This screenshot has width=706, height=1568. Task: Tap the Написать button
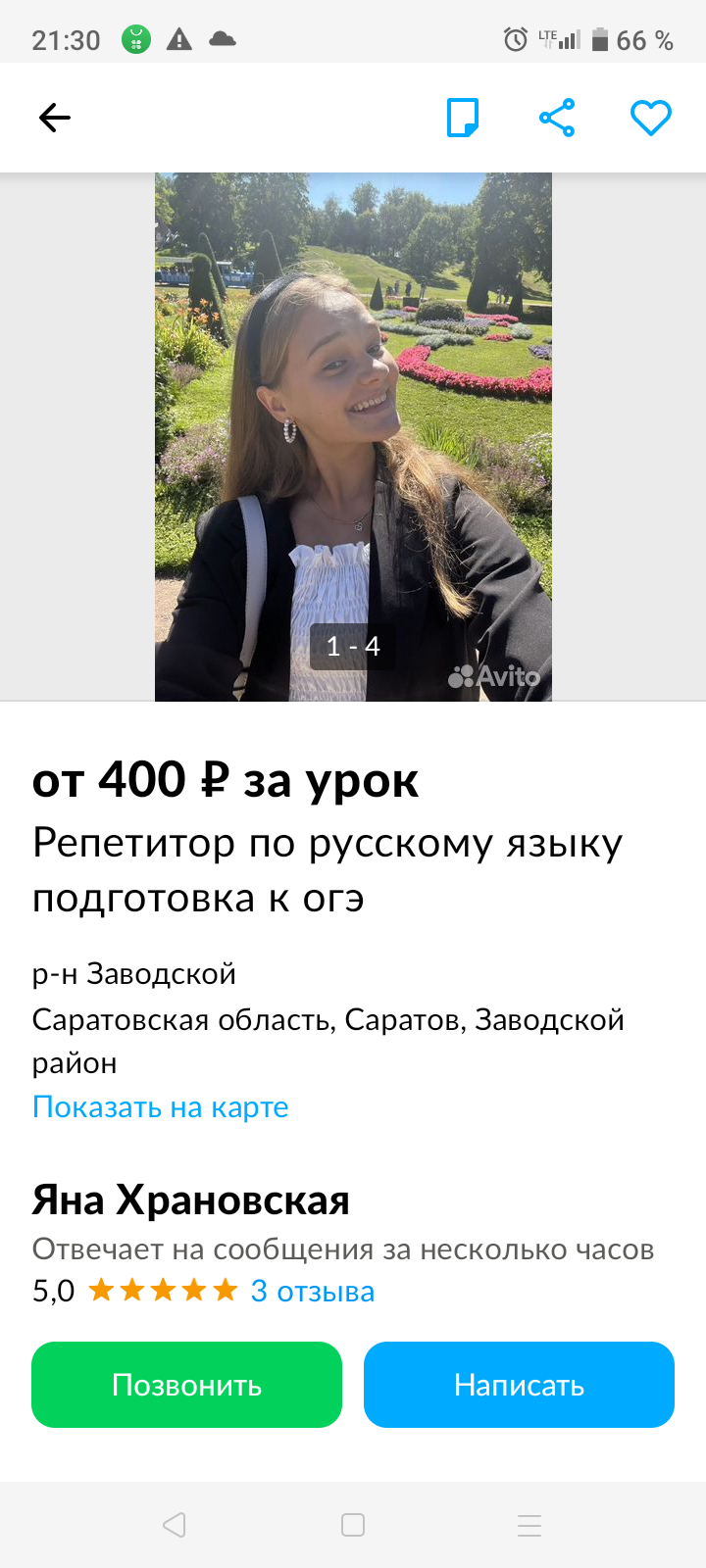[x=519, y=1384]
